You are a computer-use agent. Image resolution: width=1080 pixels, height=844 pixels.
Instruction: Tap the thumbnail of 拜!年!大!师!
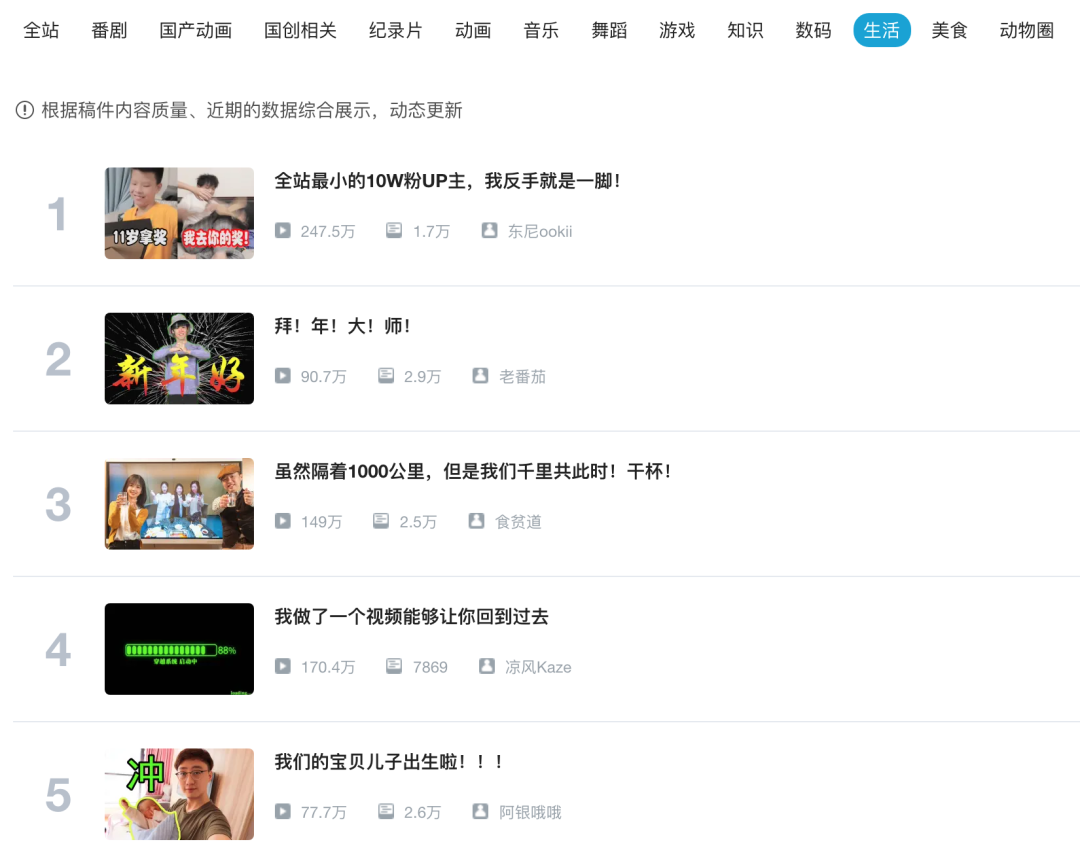tap(179, 358)
